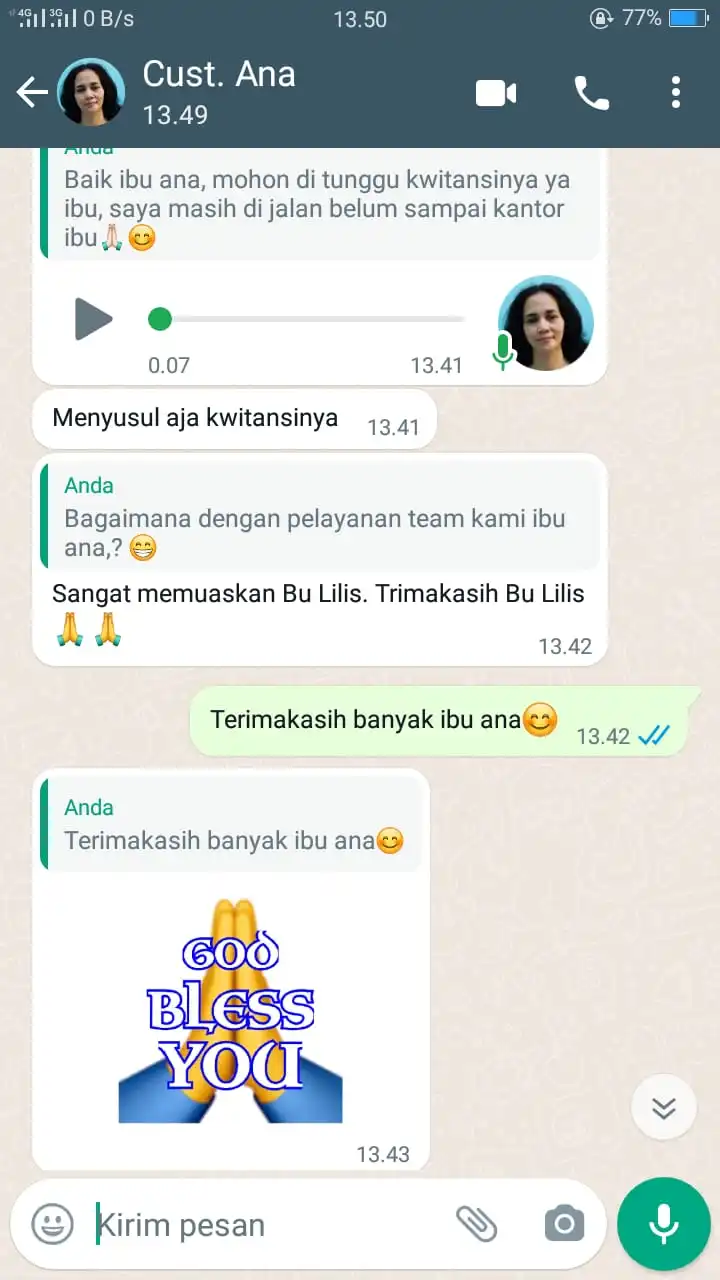Screen dimensions: 720x1280
Task: Go back to the chat list
Action: (32, 93)
